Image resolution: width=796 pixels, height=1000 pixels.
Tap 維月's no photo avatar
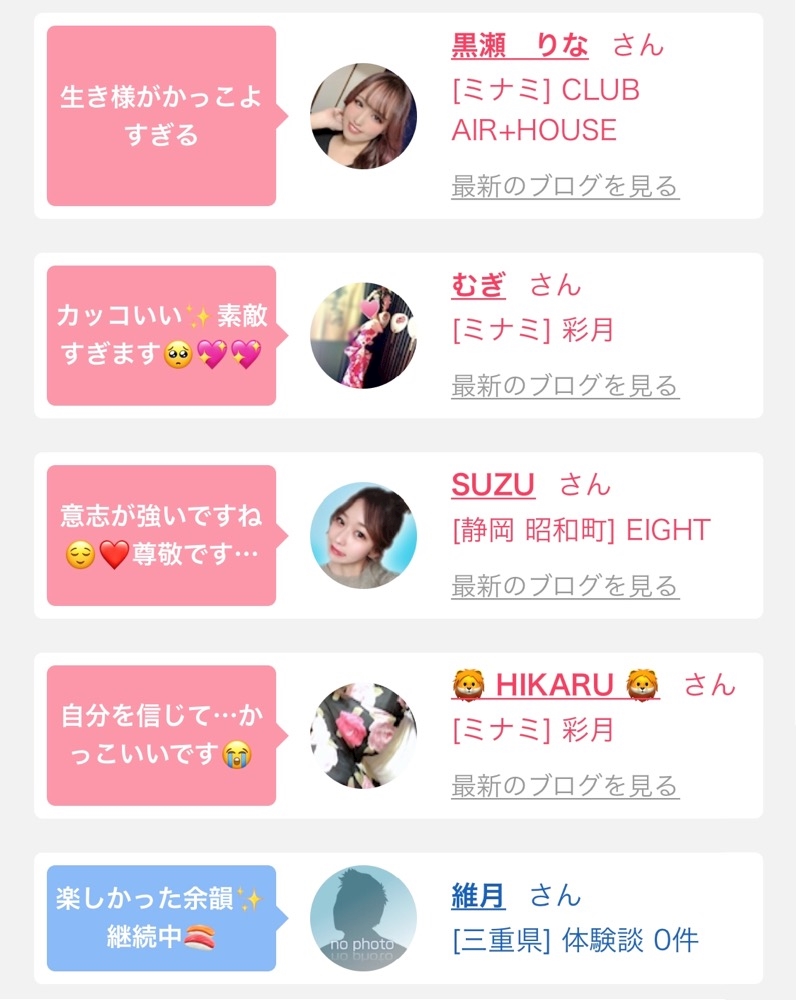(363, 918)
